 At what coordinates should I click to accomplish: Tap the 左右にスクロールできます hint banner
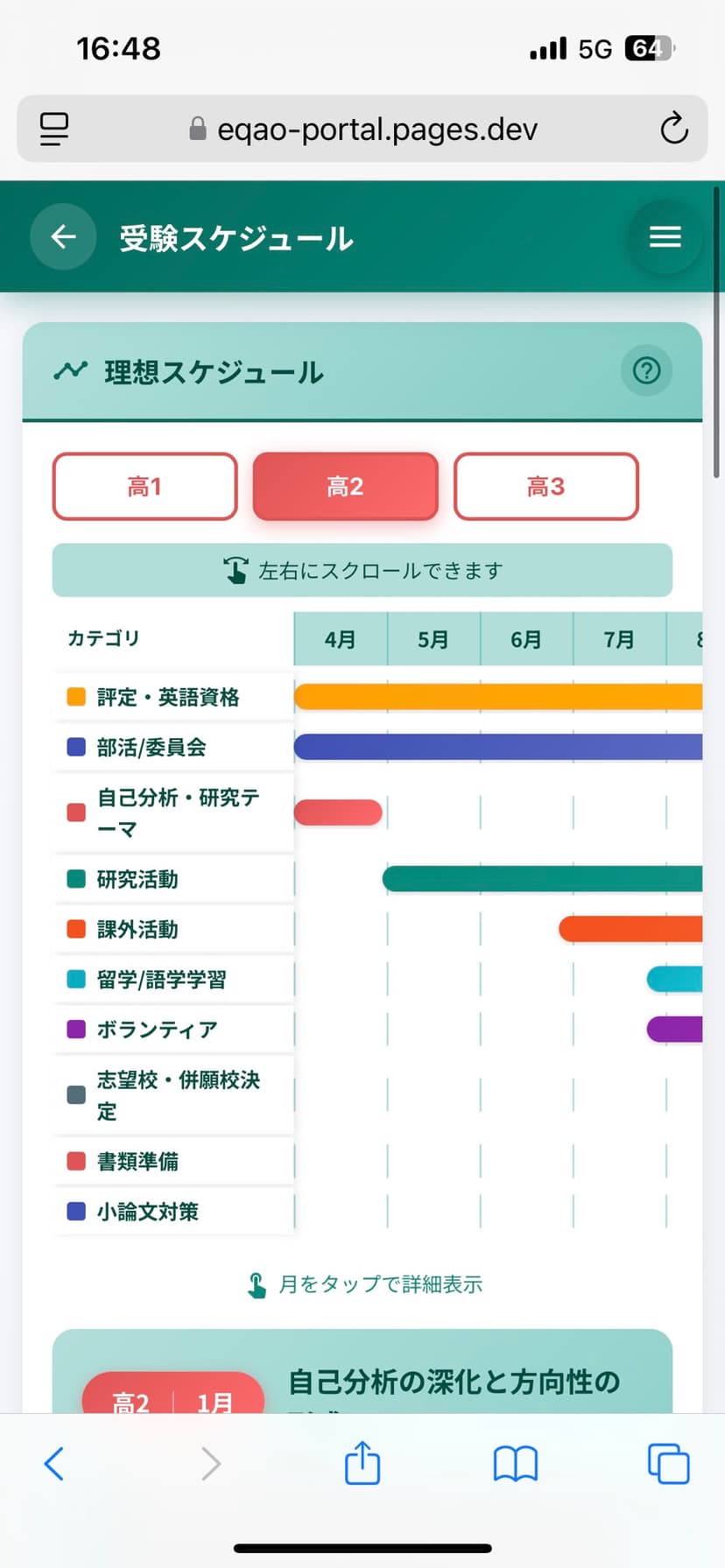coord(362,570)
